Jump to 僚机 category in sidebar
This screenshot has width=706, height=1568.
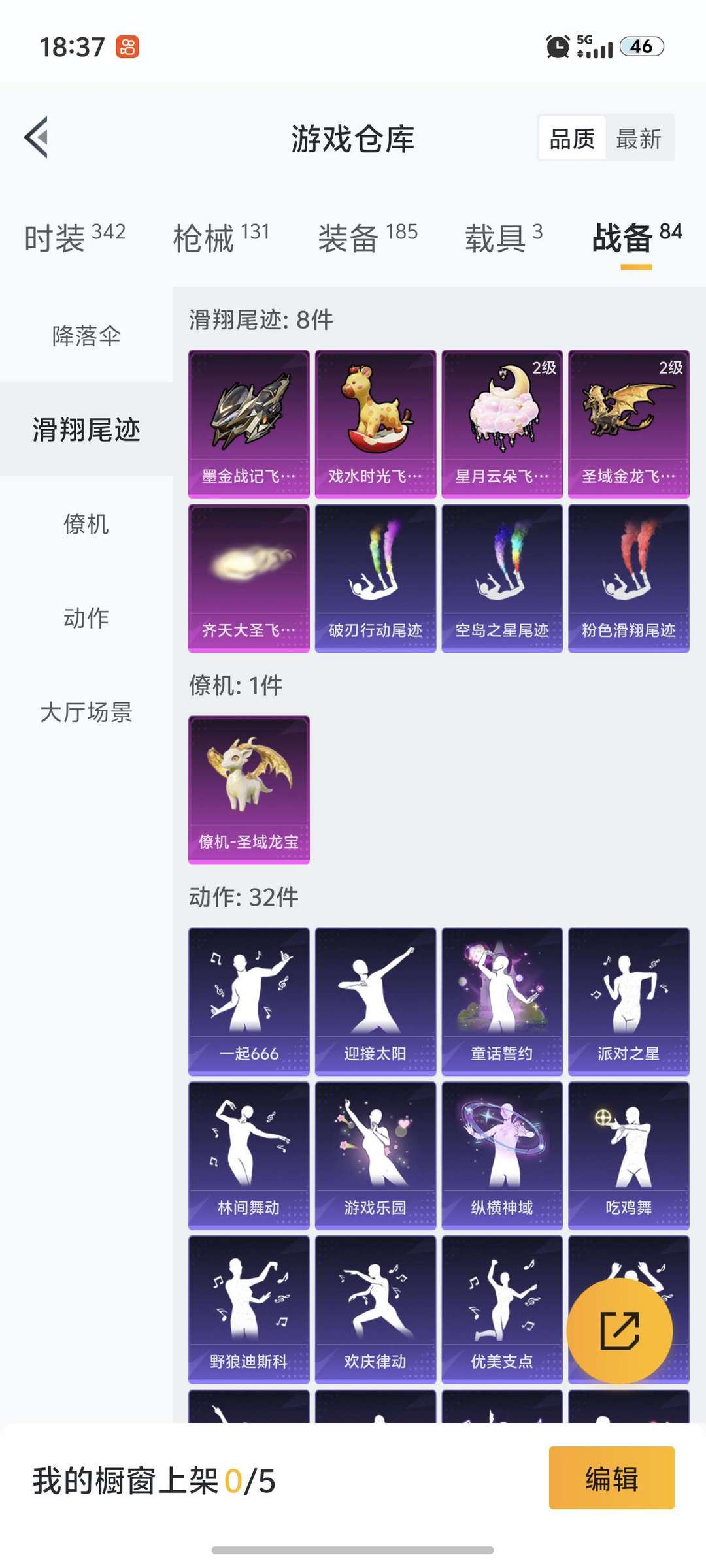[x=86, y=524]
